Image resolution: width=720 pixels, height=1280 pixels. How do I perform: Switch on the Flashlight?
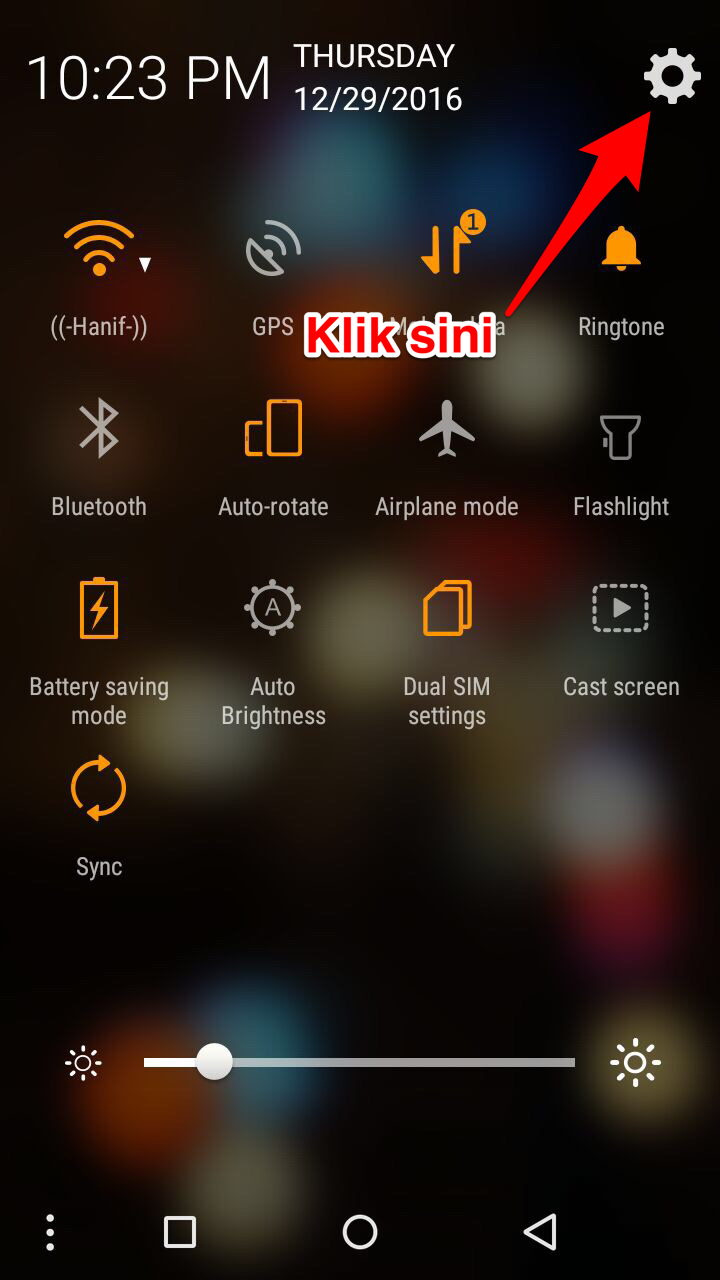point(621,436)
